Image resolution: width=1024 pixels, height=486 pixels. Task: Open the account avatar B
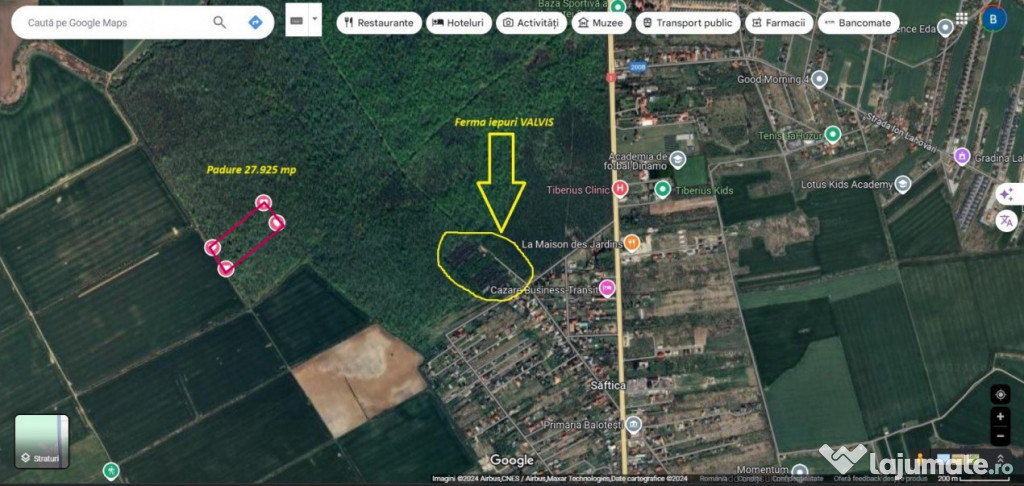[x=993, y=18]
